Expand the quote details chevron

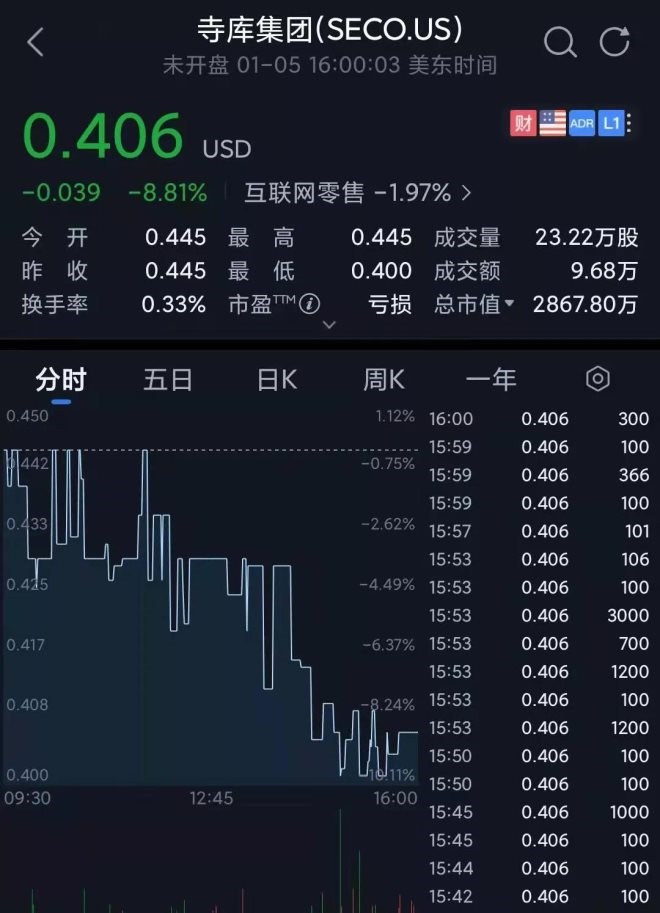329,325
